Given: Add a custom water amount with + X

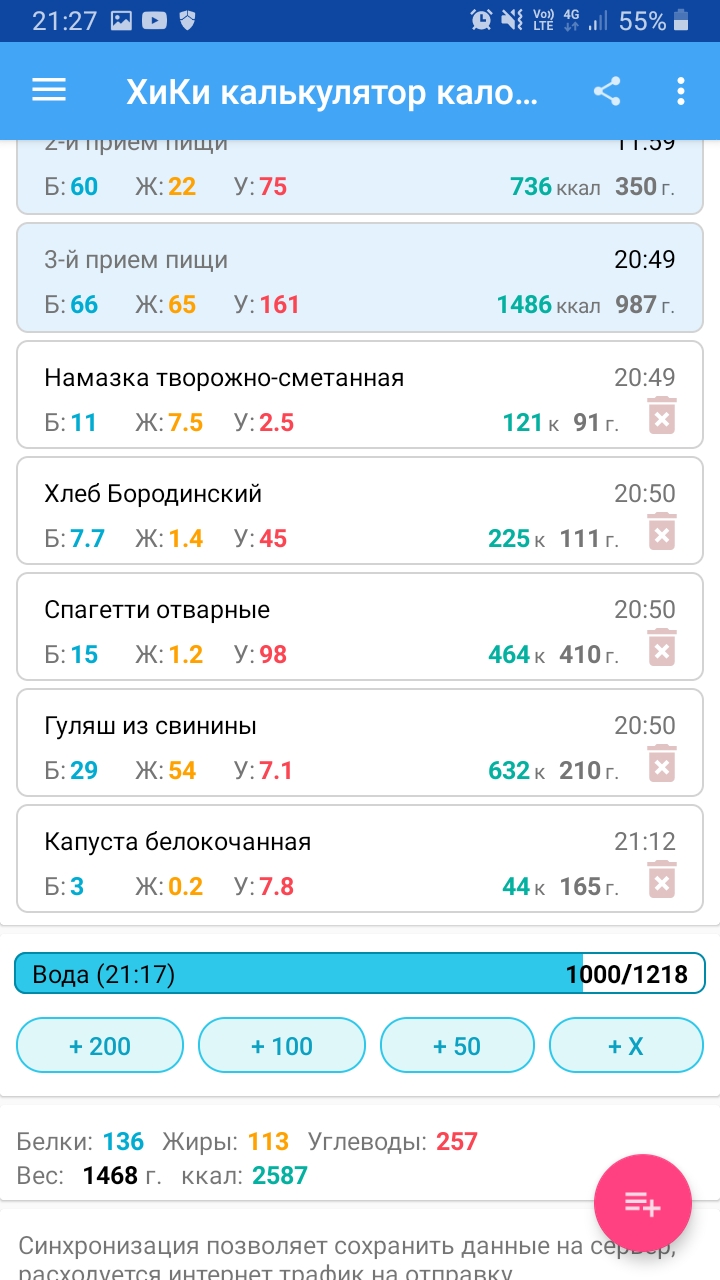Looking at the screenshot, I should [x=626, y=1046].
